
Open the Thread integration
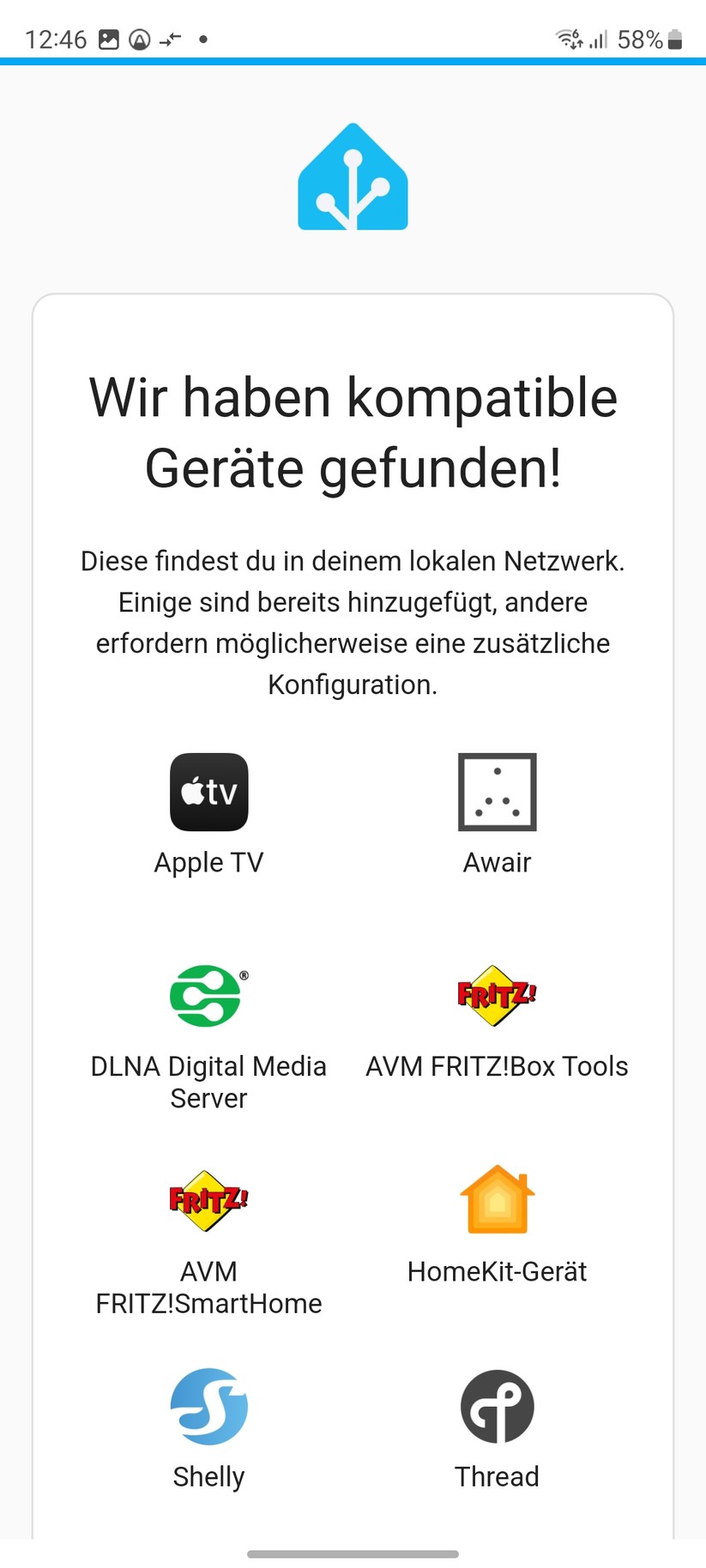coord(497,1406)
